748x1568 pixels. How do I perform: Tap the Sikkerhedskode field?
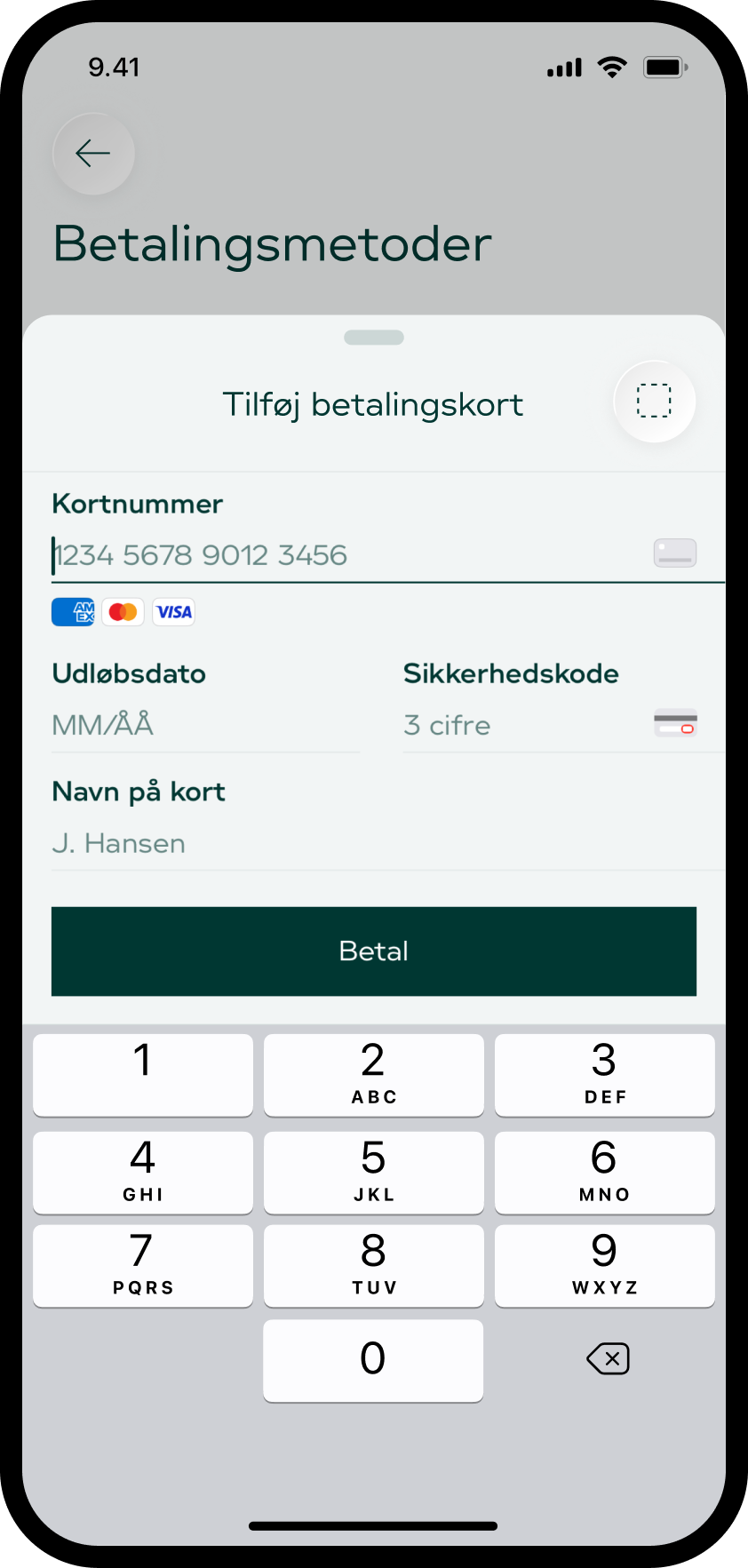click(524, 725)
